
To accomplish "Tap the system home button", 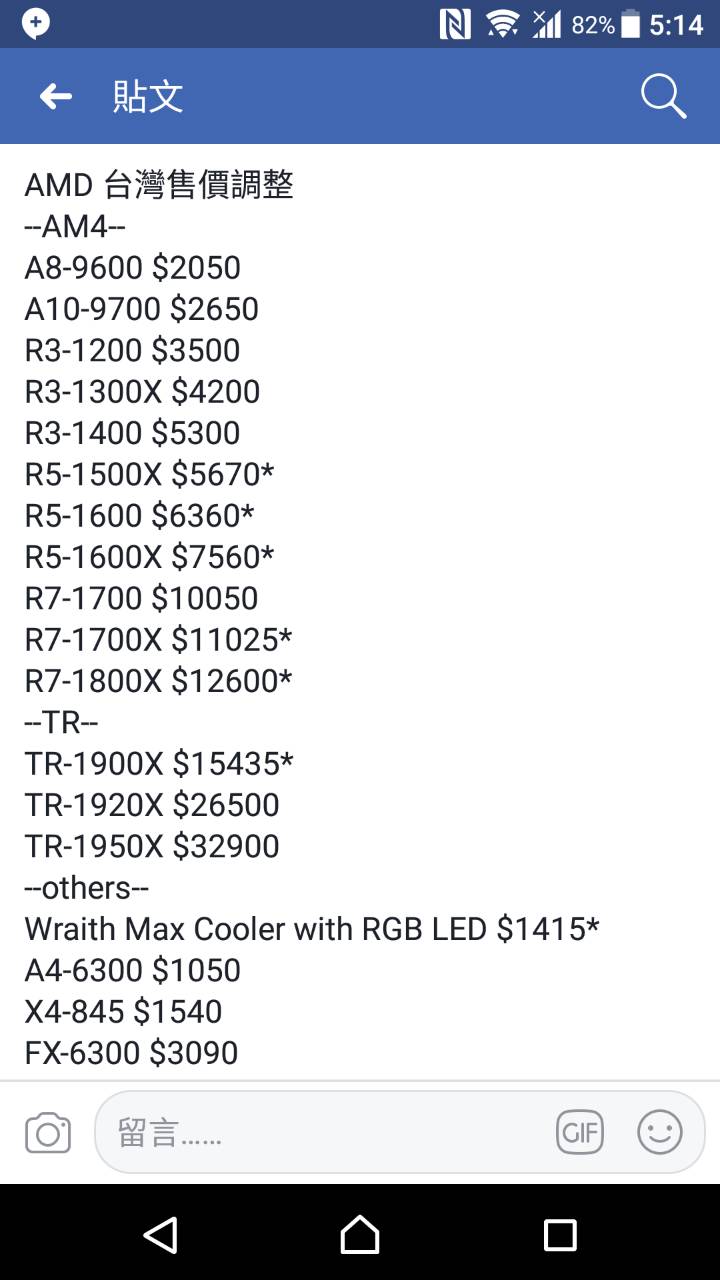I will tap(360, 1234).
